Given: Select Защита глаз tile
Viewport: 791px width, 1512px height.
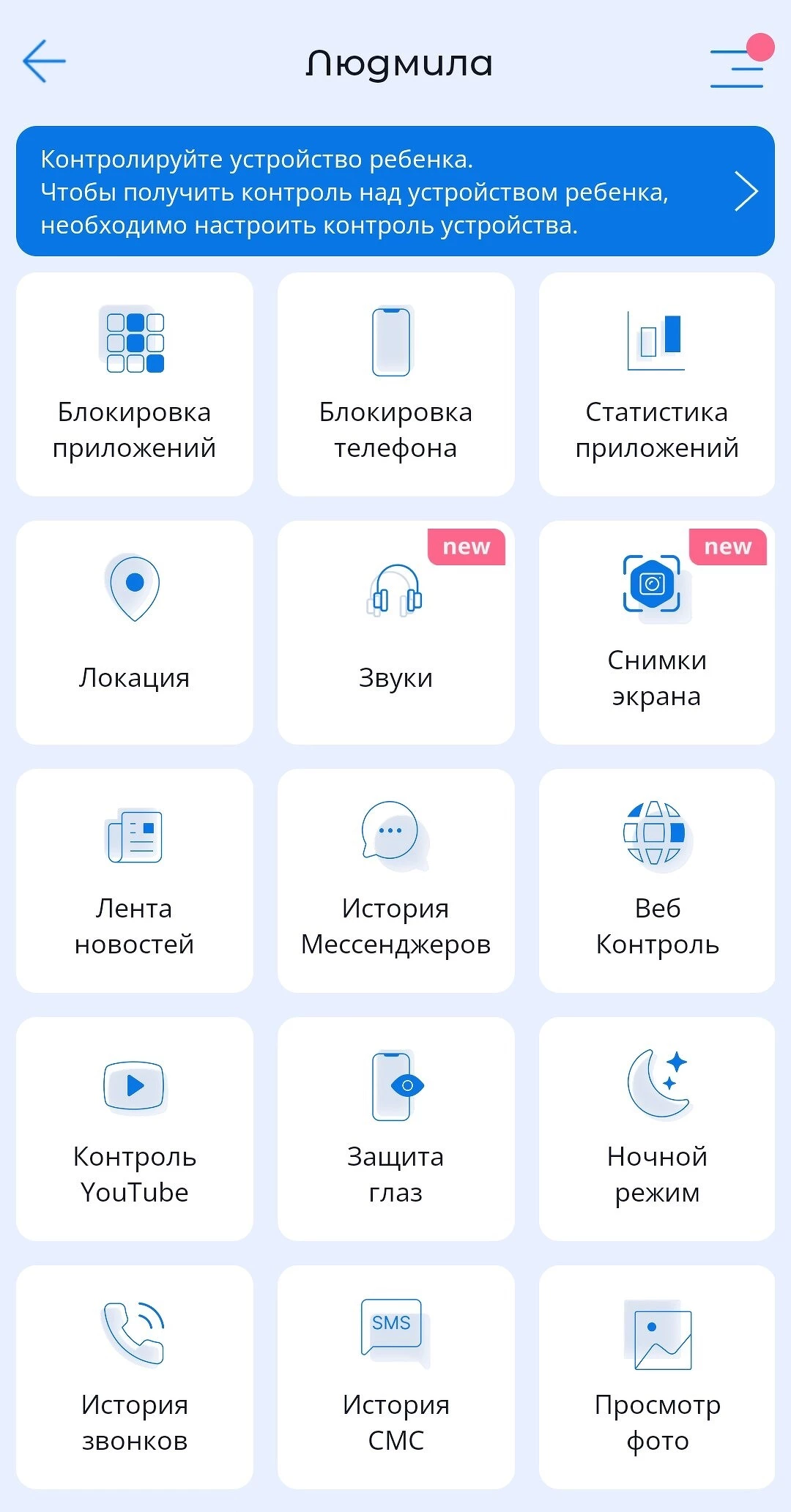Looking at the screenshot, I should 395,1129.
